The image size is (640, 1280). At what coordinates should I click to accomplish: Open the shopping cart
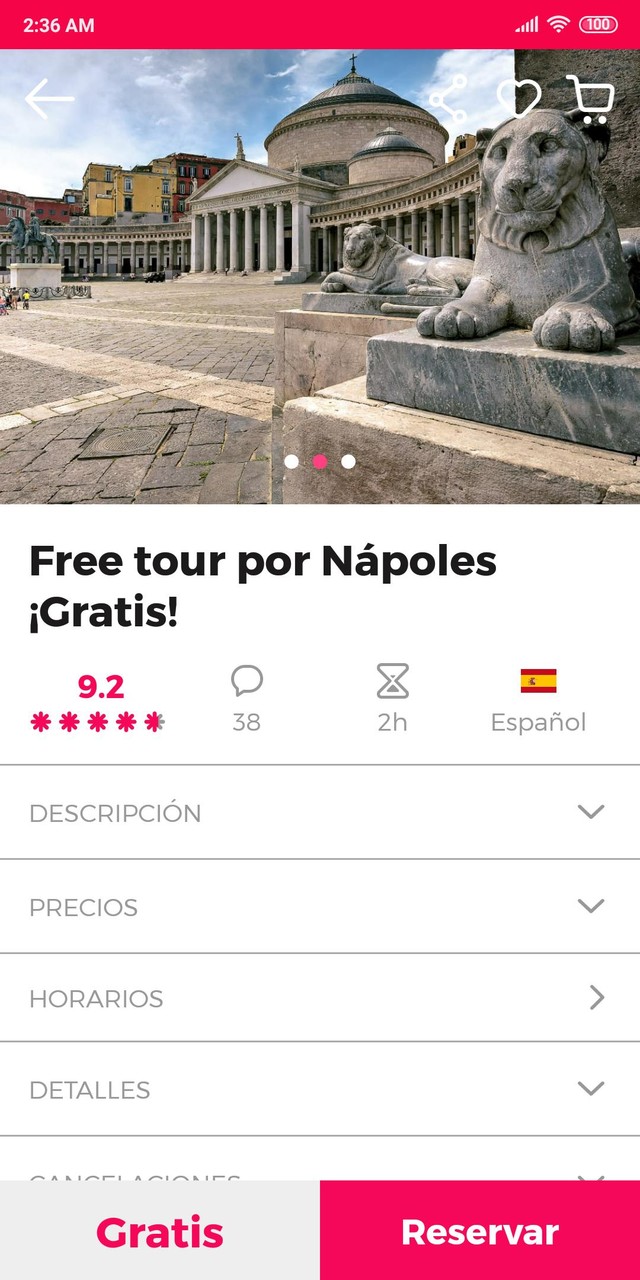pyautogui.click(x=590, y=99)
